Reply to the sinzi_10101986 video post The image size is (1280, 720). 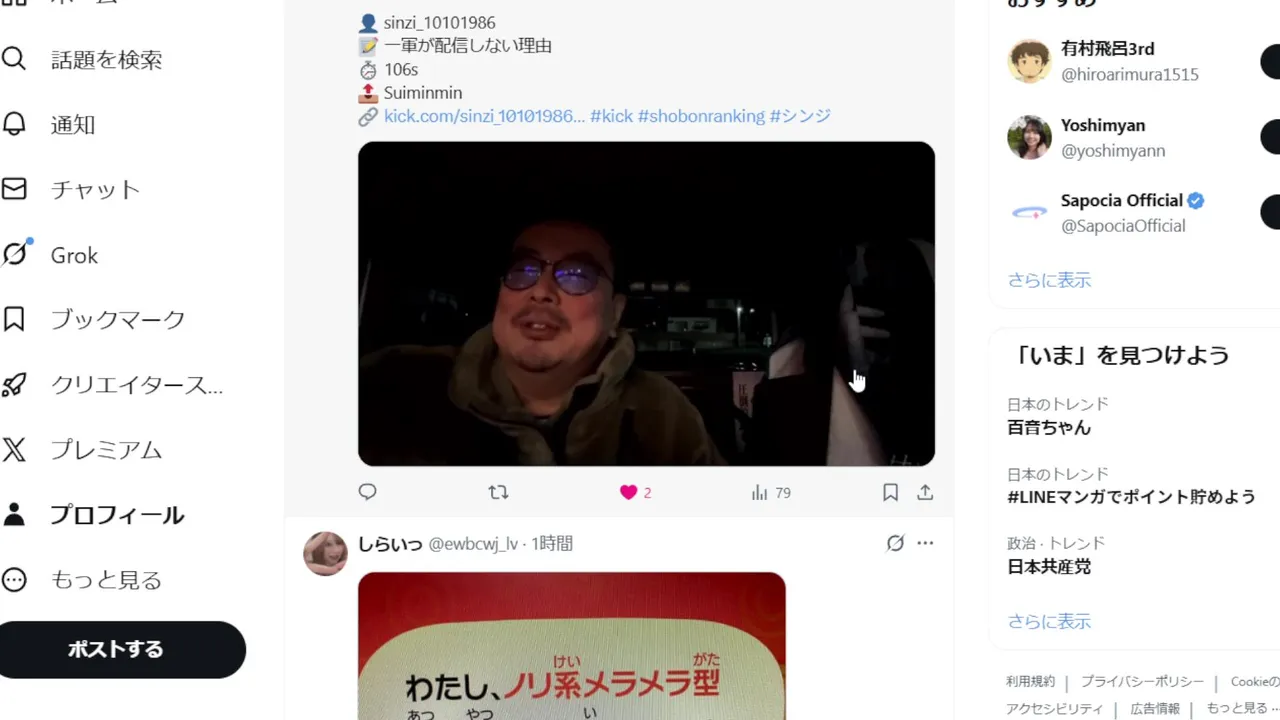[x=367, y=492]
